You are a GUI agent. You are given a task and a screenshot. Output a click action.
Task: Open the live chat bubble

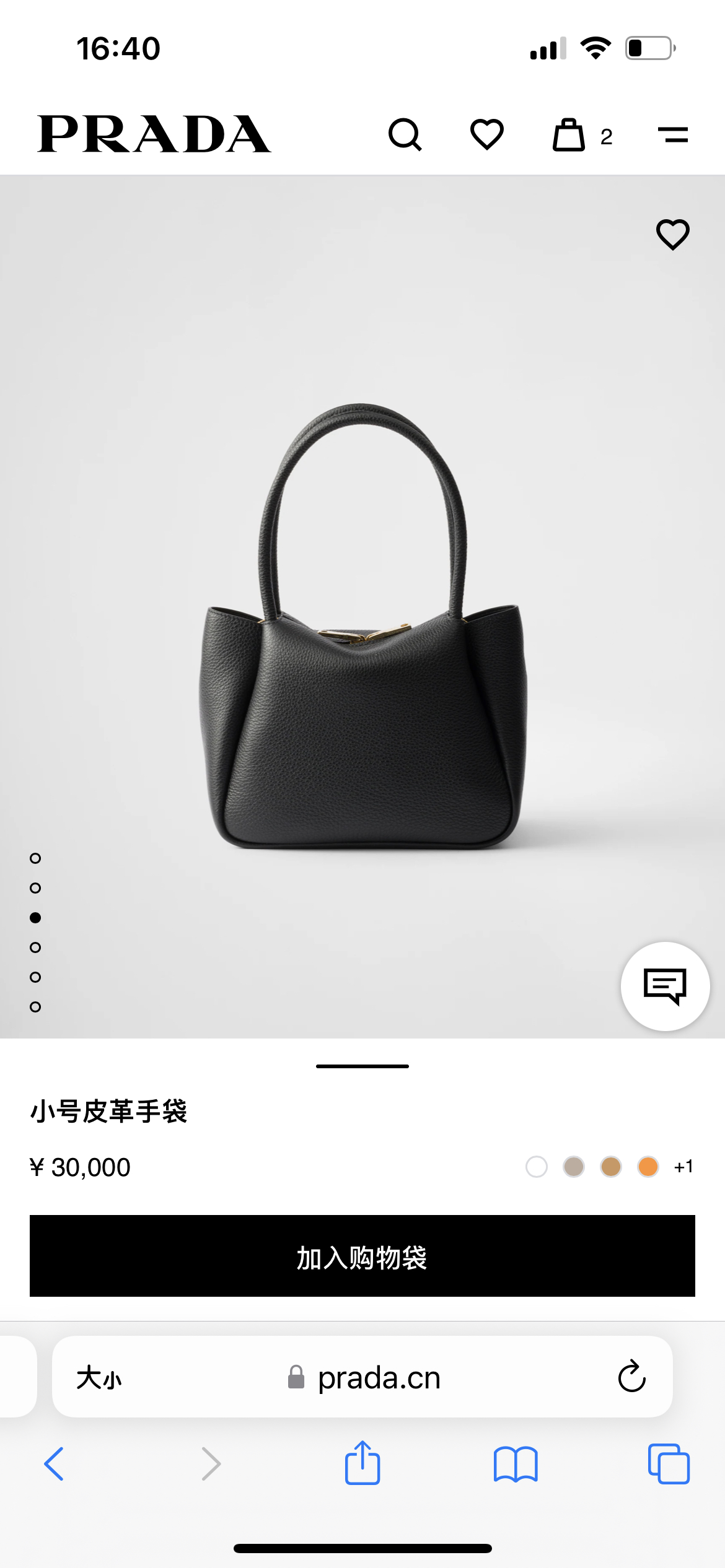(665, 986)
